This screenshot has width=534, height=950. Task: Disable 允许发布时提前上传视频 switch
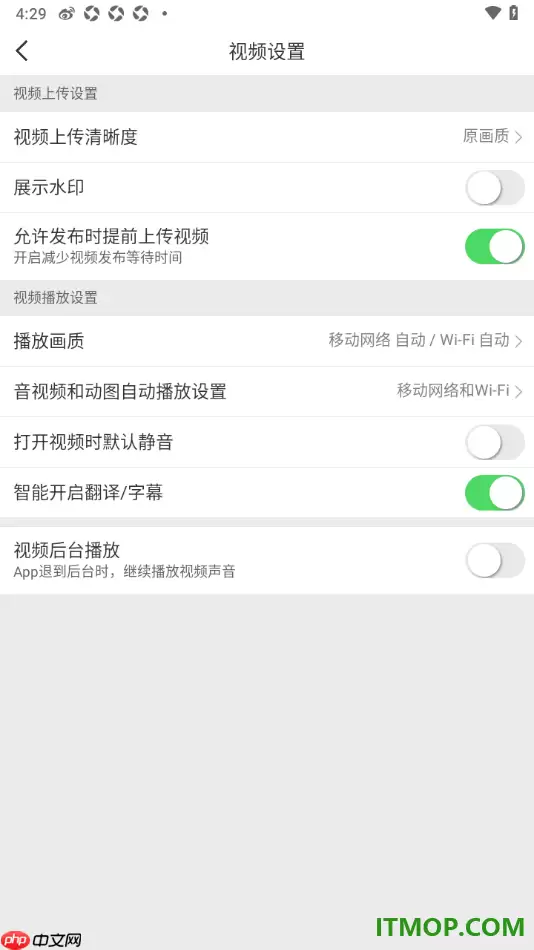point(495,246)
